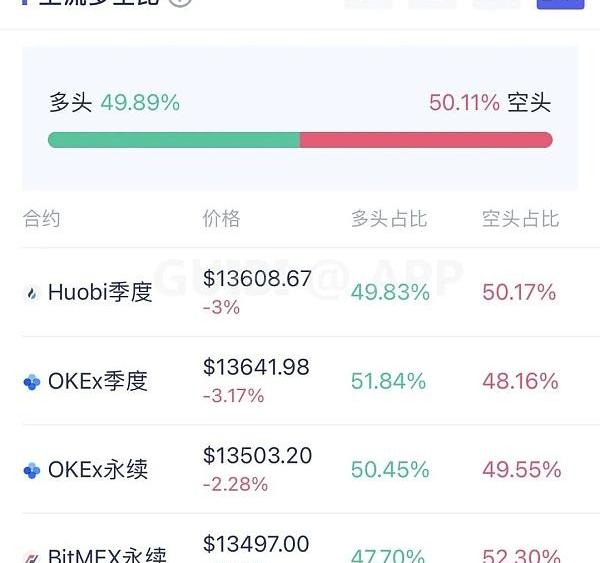Open the Huobi季度 contract row

100,293
